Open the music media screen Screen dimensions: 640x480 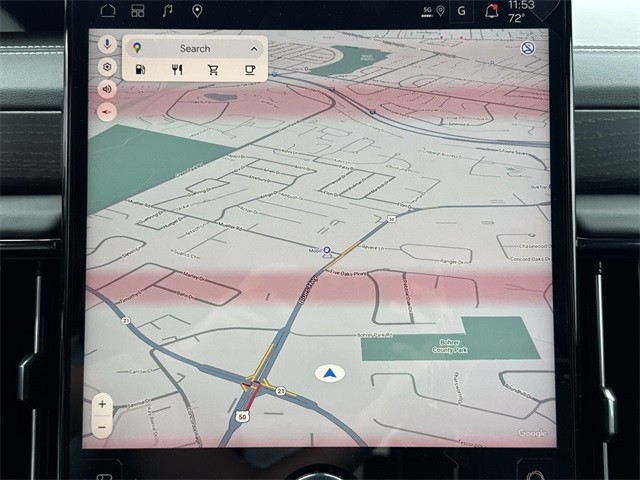click(167, 11)
